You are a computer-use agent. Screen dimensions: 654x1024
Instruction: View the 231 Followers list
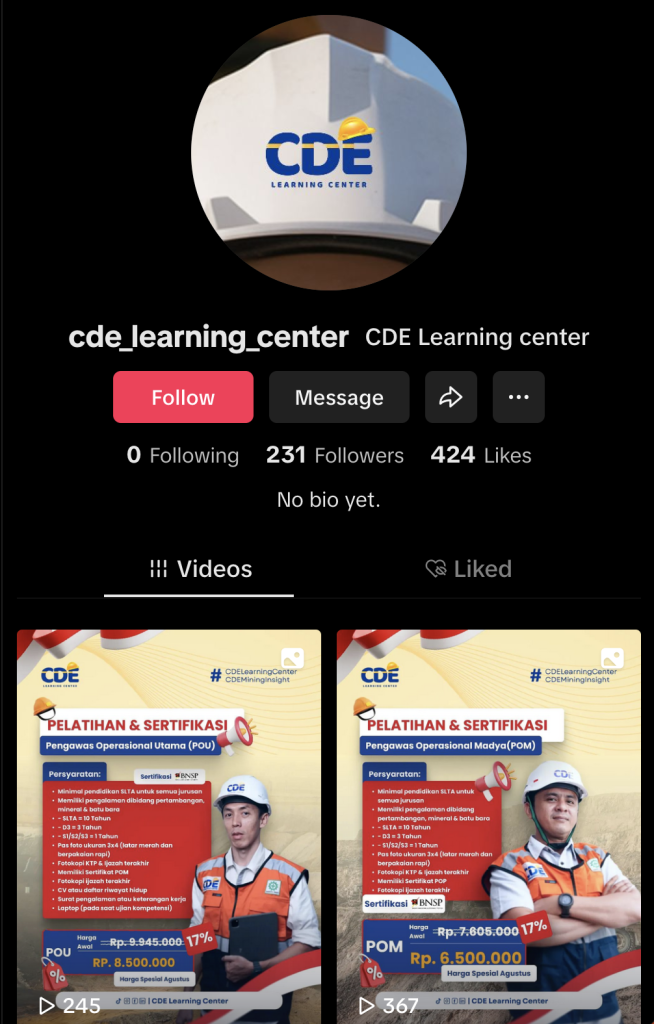pyautogui.click(x=335, y=455)
